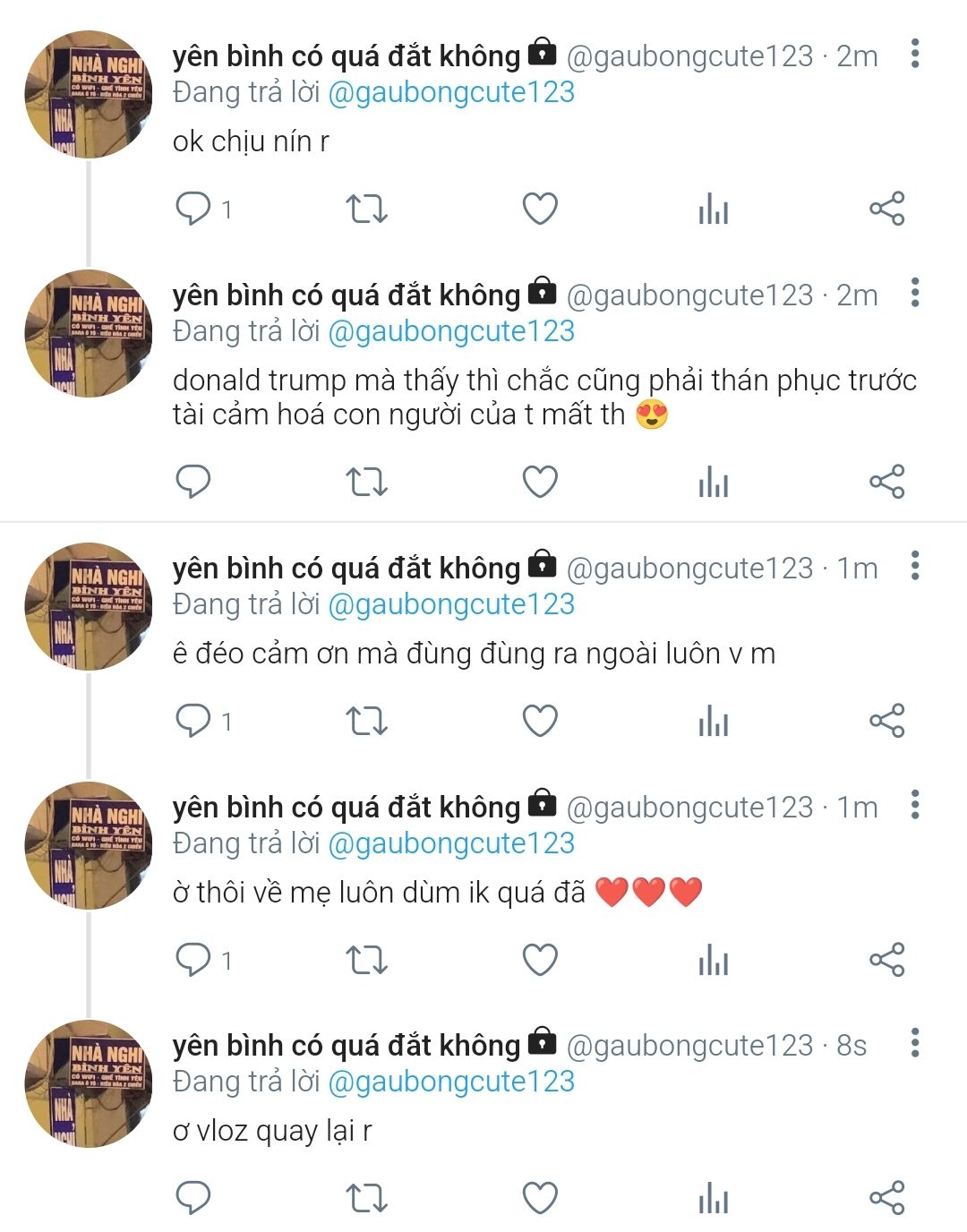The image size is (967, 1232).
Task: Reply to the 'ok chịu nín r' tweet
Action: [193, 209]
